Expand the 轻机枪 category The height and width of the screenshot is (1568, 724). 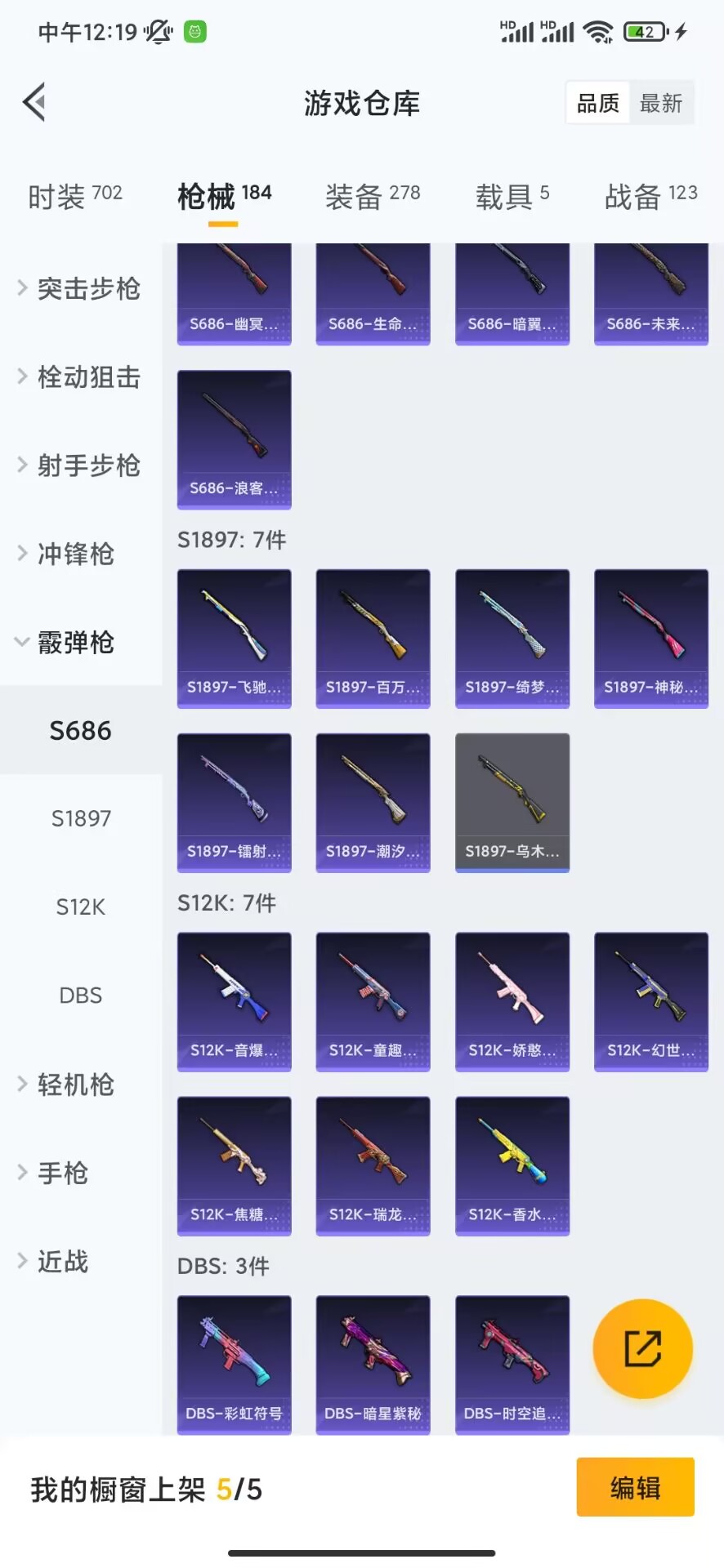click(67, 1085)
